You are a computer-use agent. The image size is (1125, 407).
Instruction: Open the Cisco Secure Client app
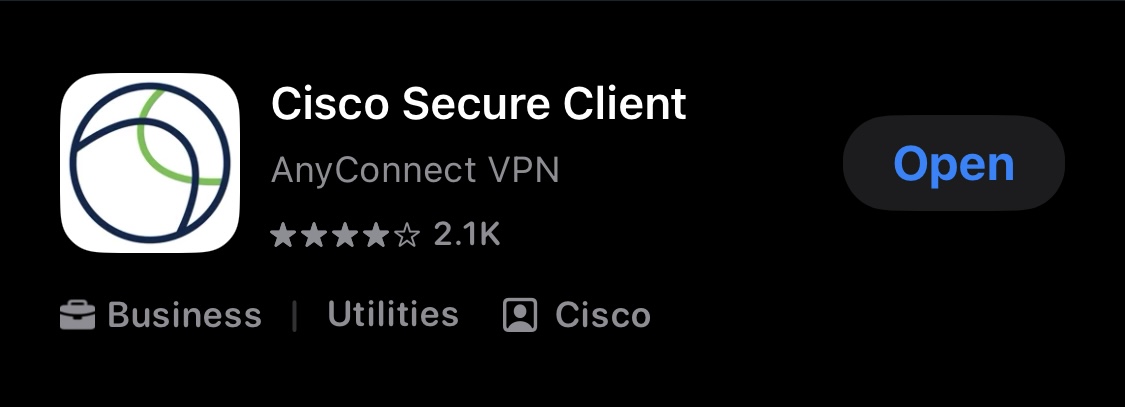point(953,163)
